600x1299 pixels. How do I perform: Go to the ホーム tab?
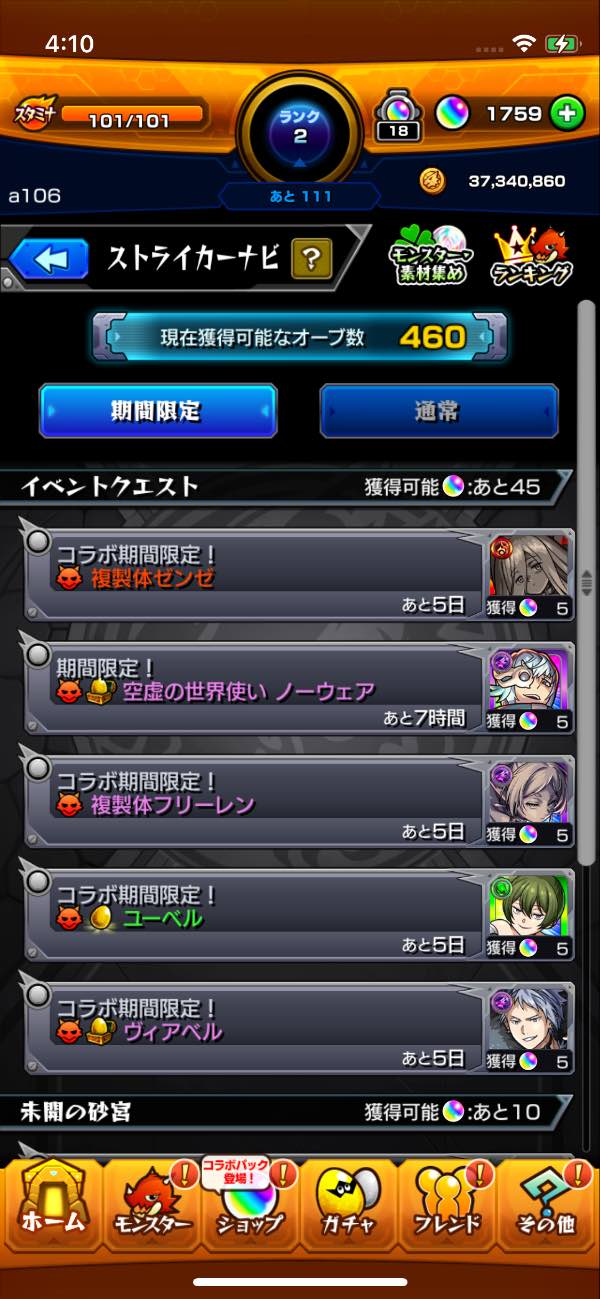pos(52,1202)
